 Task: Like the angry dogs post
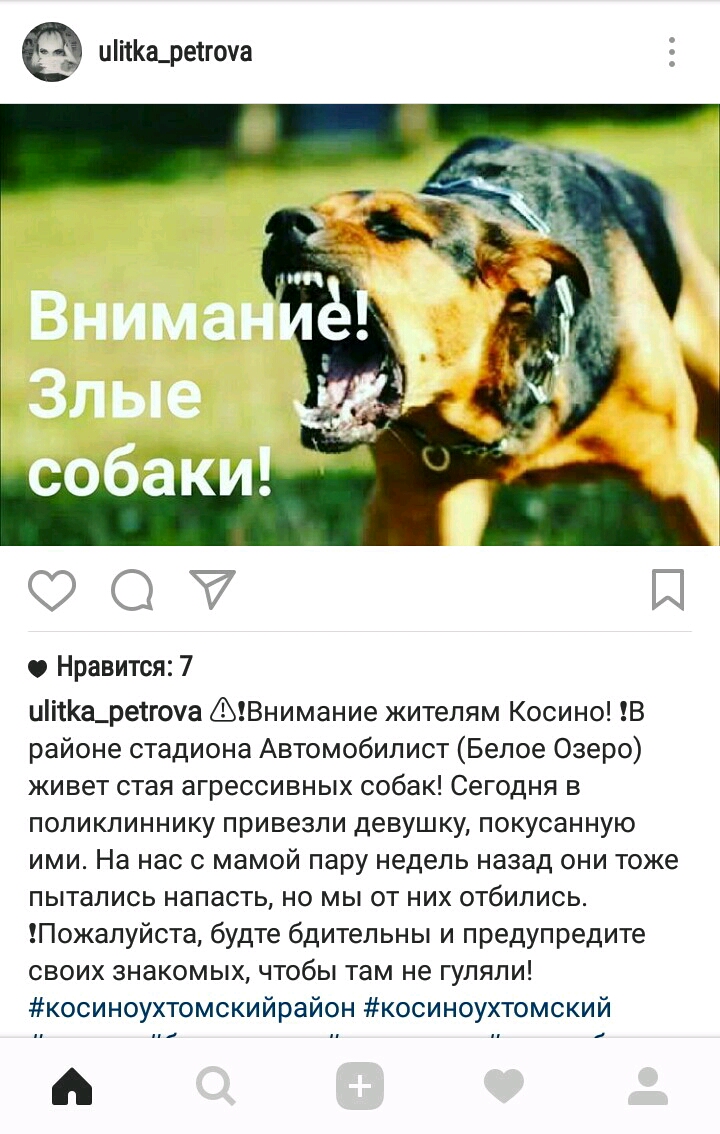click(x=52, y=590)
